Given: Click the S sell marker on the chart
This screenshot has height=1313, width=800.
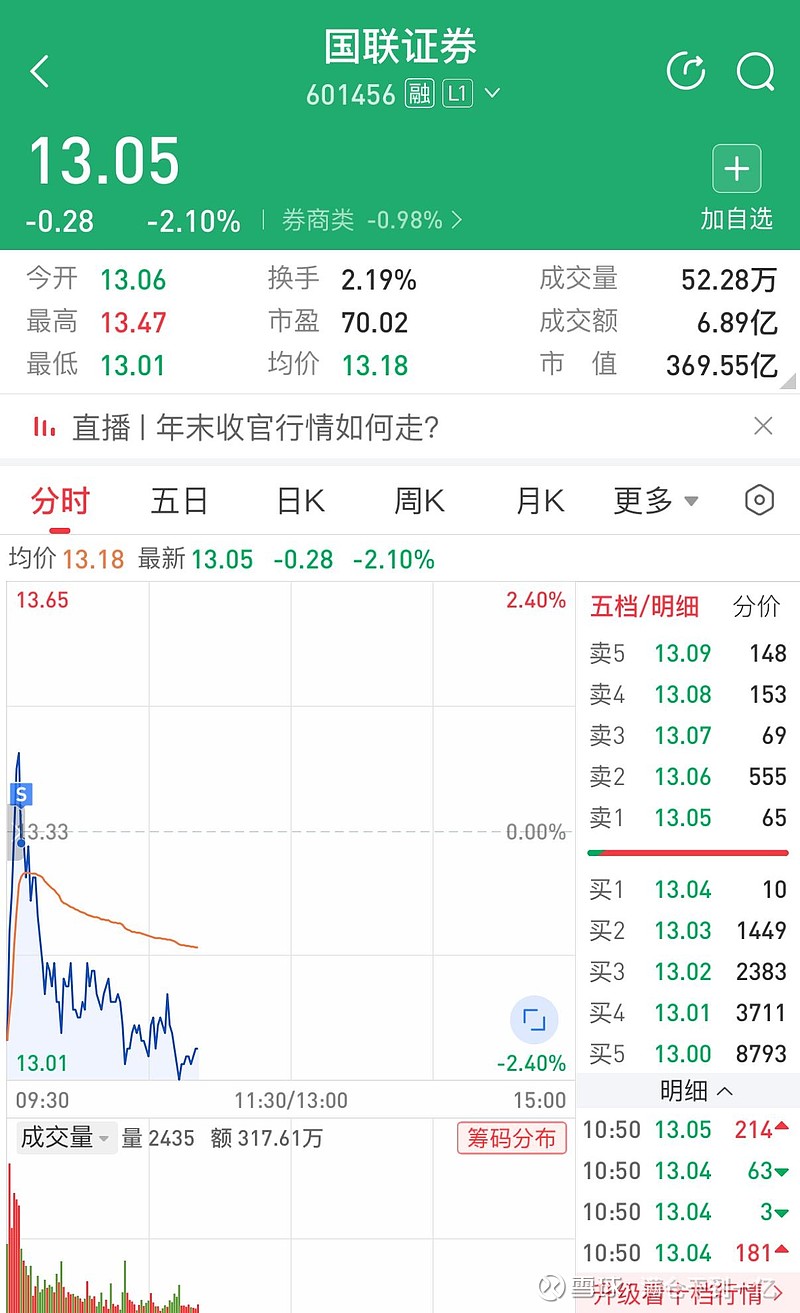Looking at the screenshot, I should (x=20, y=795).
